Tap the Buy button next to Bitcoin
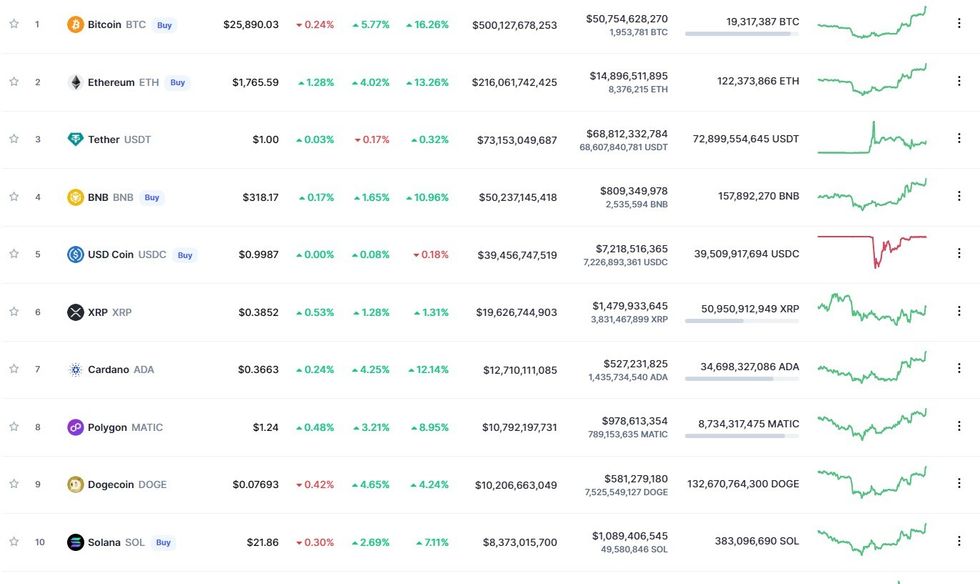Image resolution: width=980 pixels, height=584 pixels. (x=165, y=25)
